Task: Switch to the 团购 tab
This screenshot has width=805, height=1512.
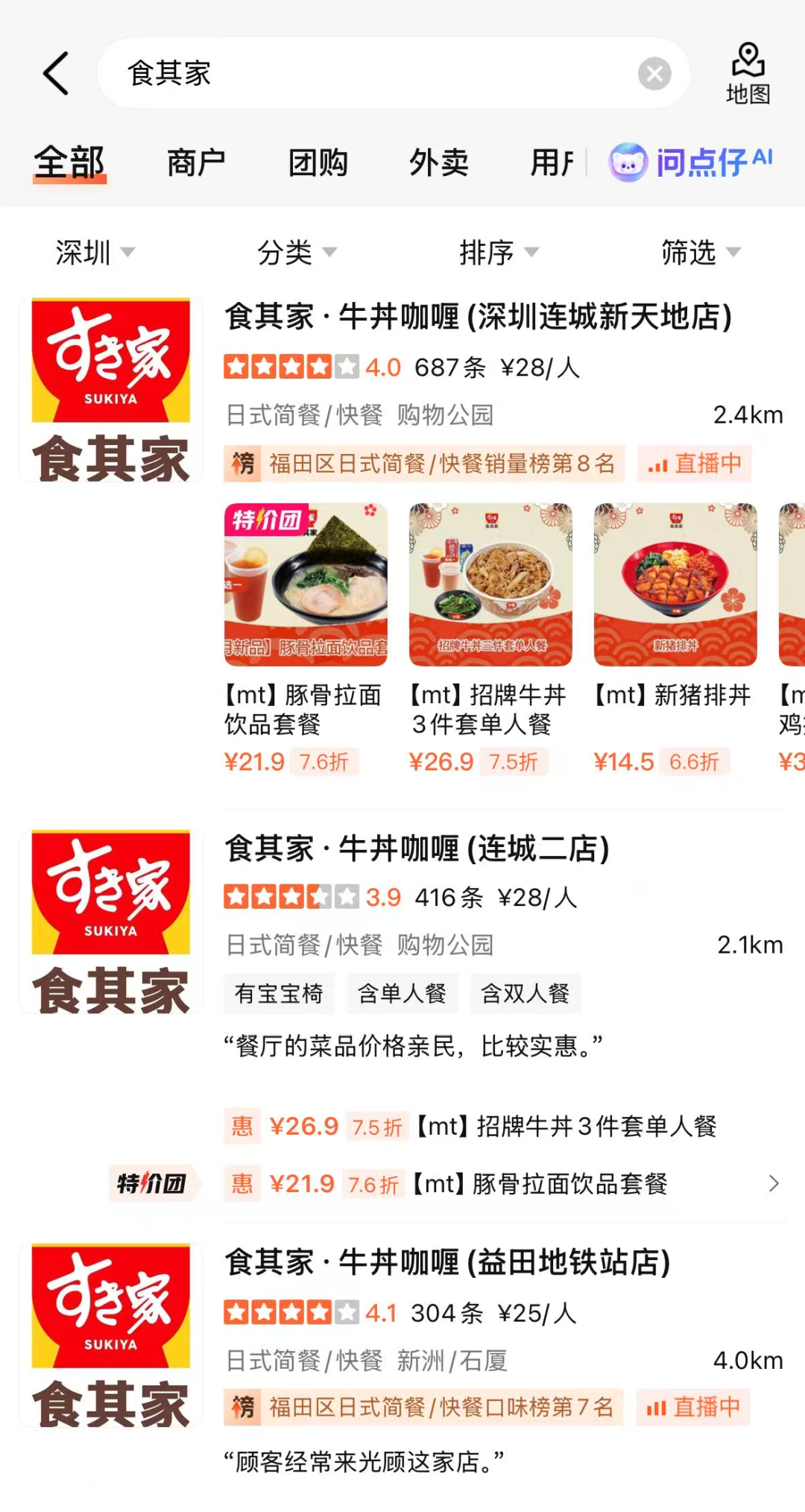Action: click(318, 163)
